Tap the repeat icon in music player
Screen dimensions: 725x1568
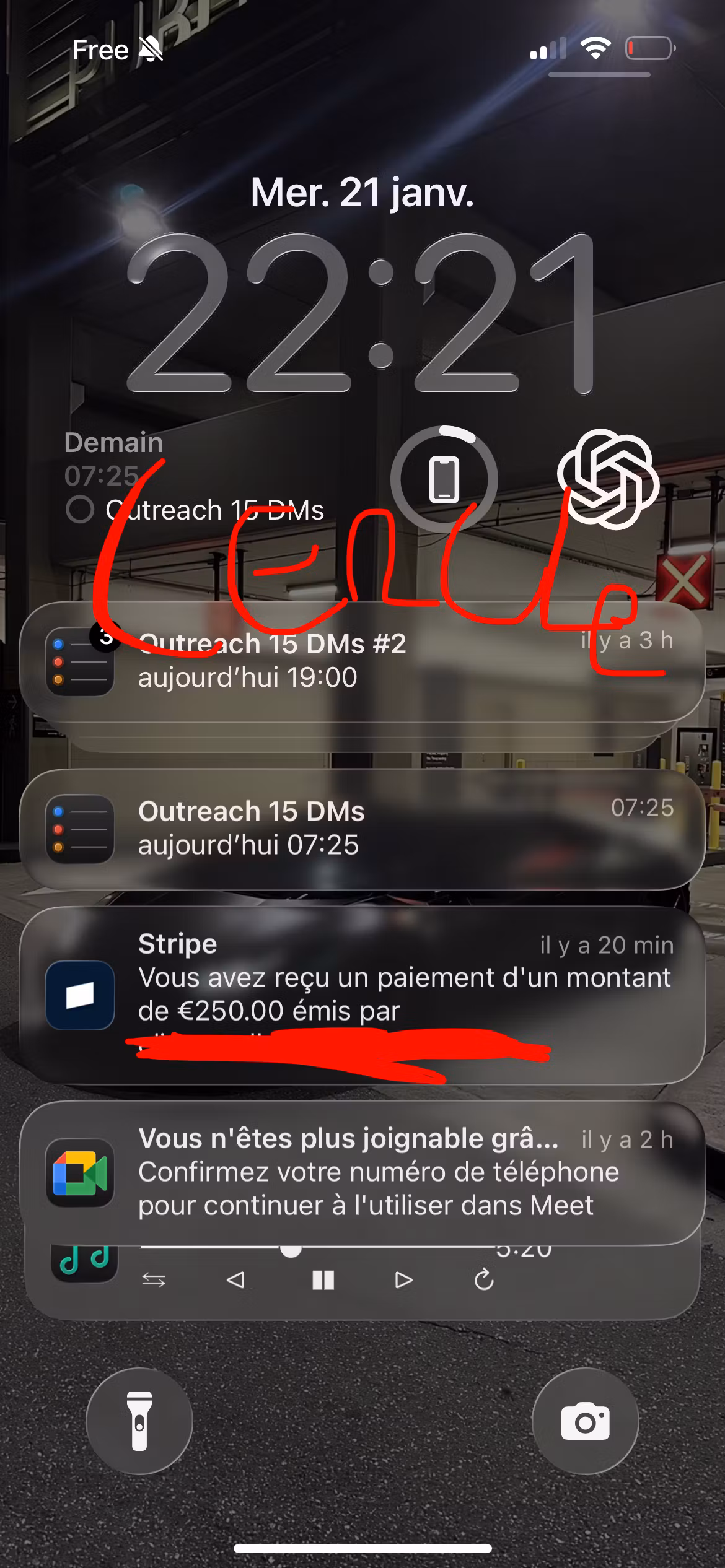pyautogui.click(x=484, y=1280)
